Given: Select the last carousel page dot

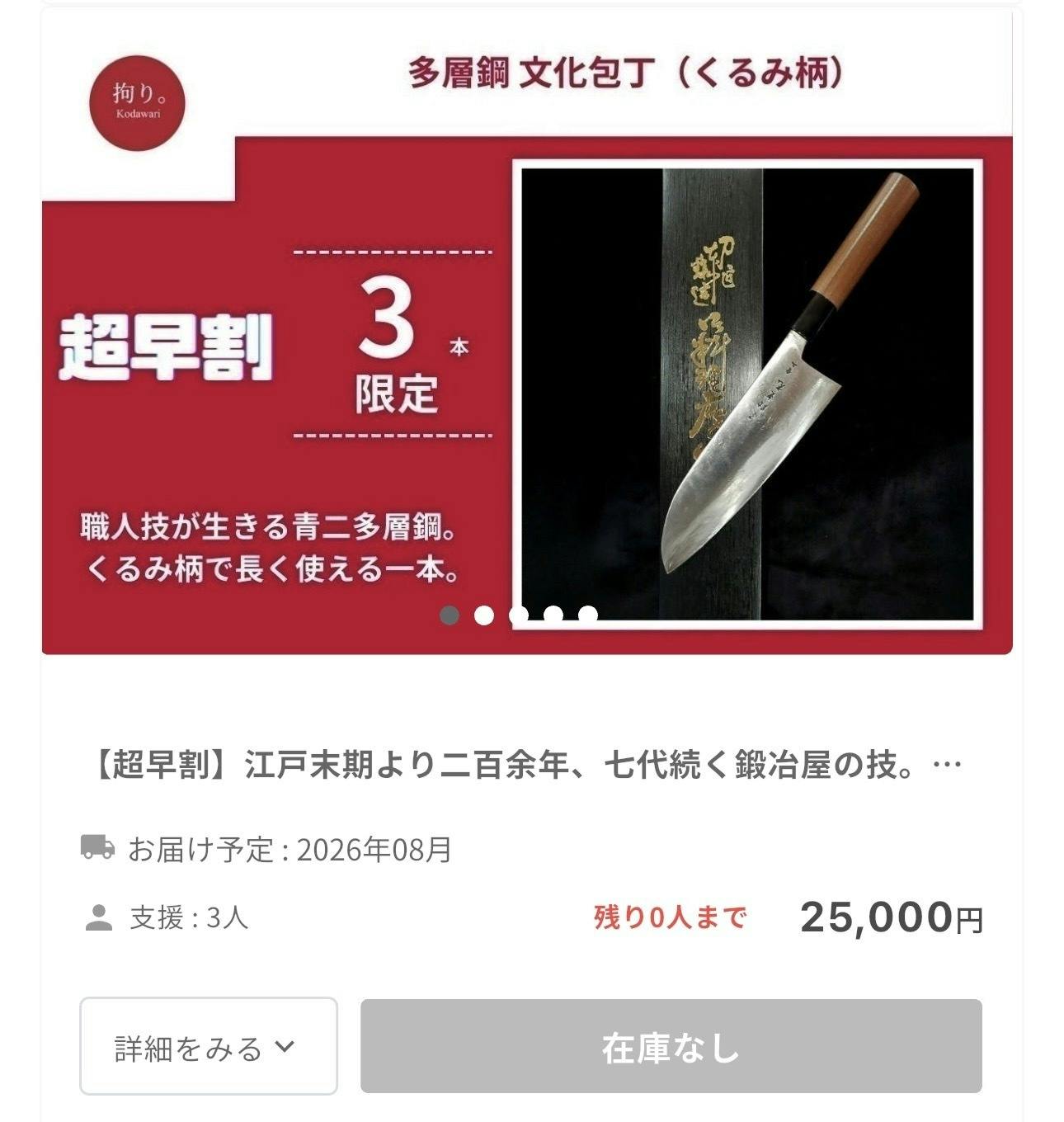Looking at the screenshot, I should (588, 615).
